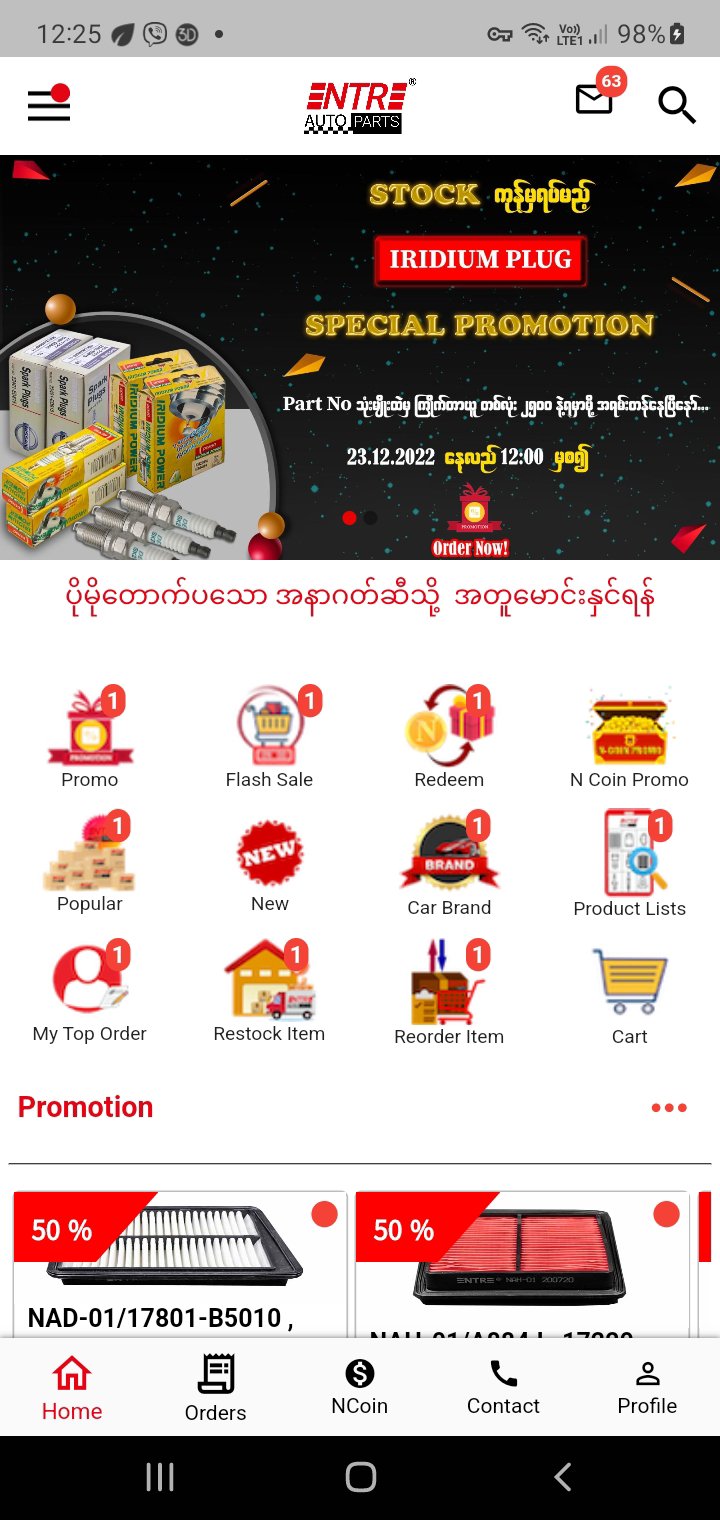
Task: Tap the search magnifier icon
Action: pos(676,104)
